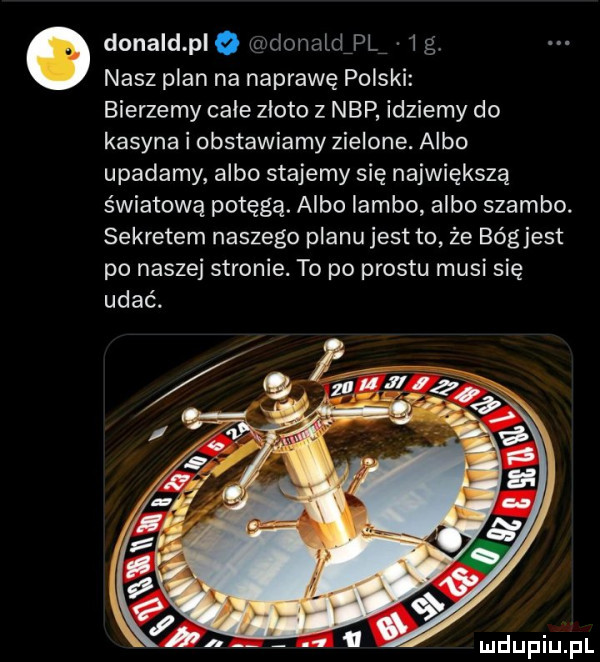Viewport: 600px width, 662px height.
Task: Open donald.pl profile avatar
Action: pyautogui.click(x=56, y=56)
